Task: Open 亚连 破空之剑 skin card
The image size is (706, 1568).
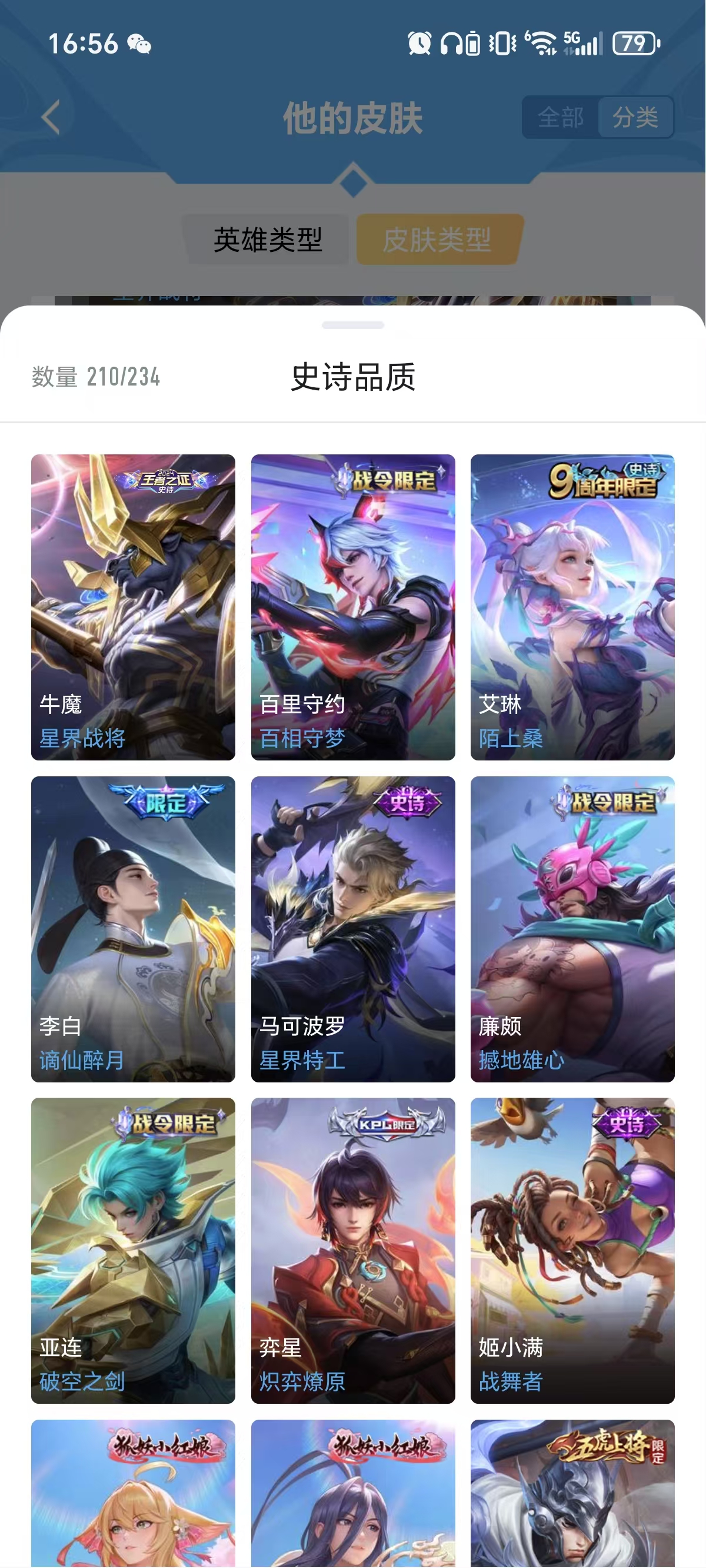Action: point(134,1250)
